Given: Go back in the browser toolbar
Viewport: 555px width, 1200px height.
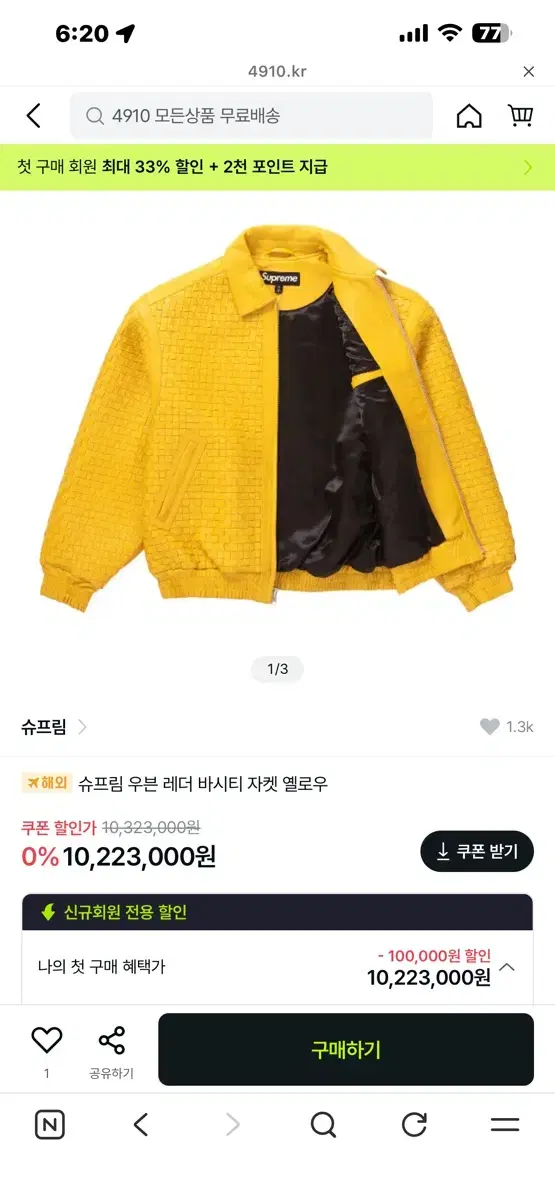Looking at the screenshot, I should [x=141, y=1125].
